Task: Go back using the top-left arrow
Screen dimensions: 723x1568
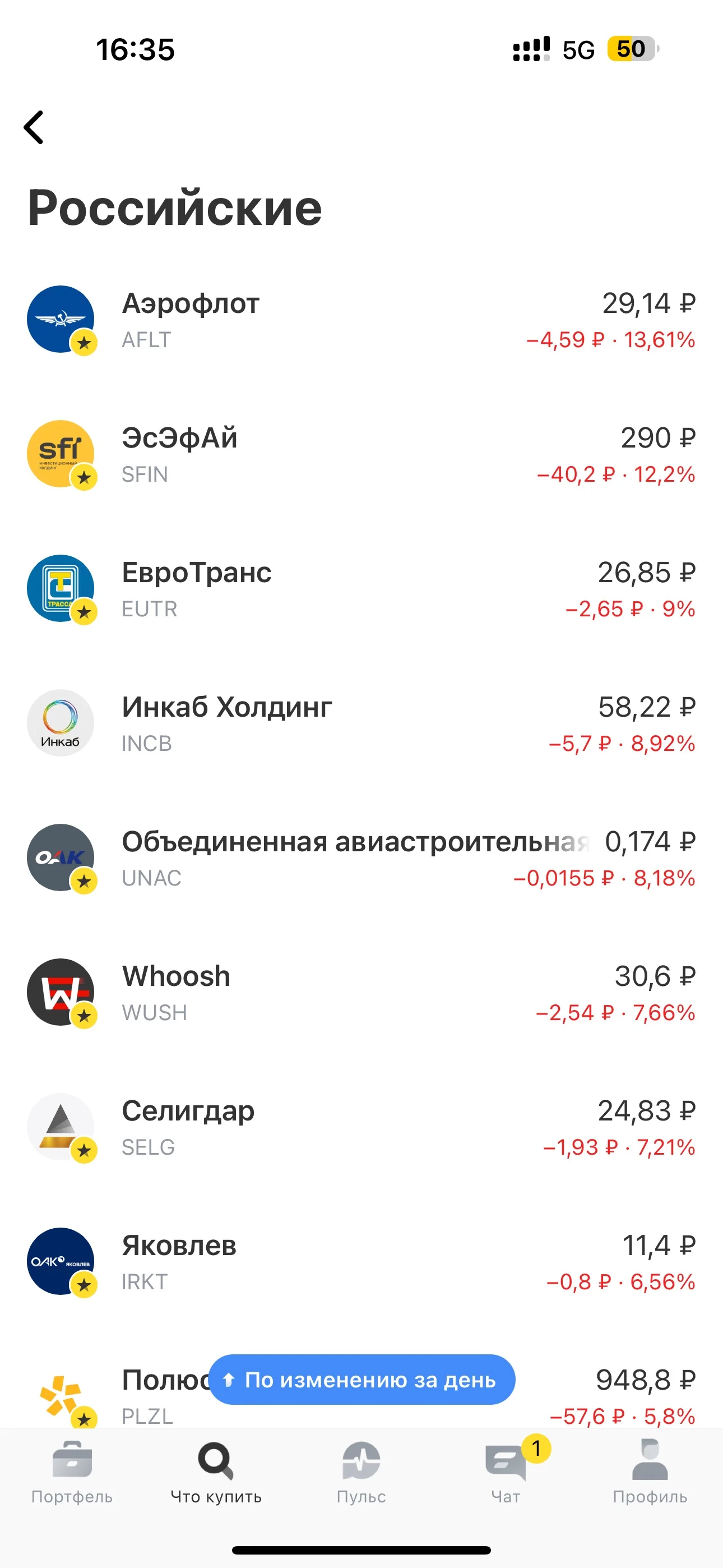Action: [34, 127]
